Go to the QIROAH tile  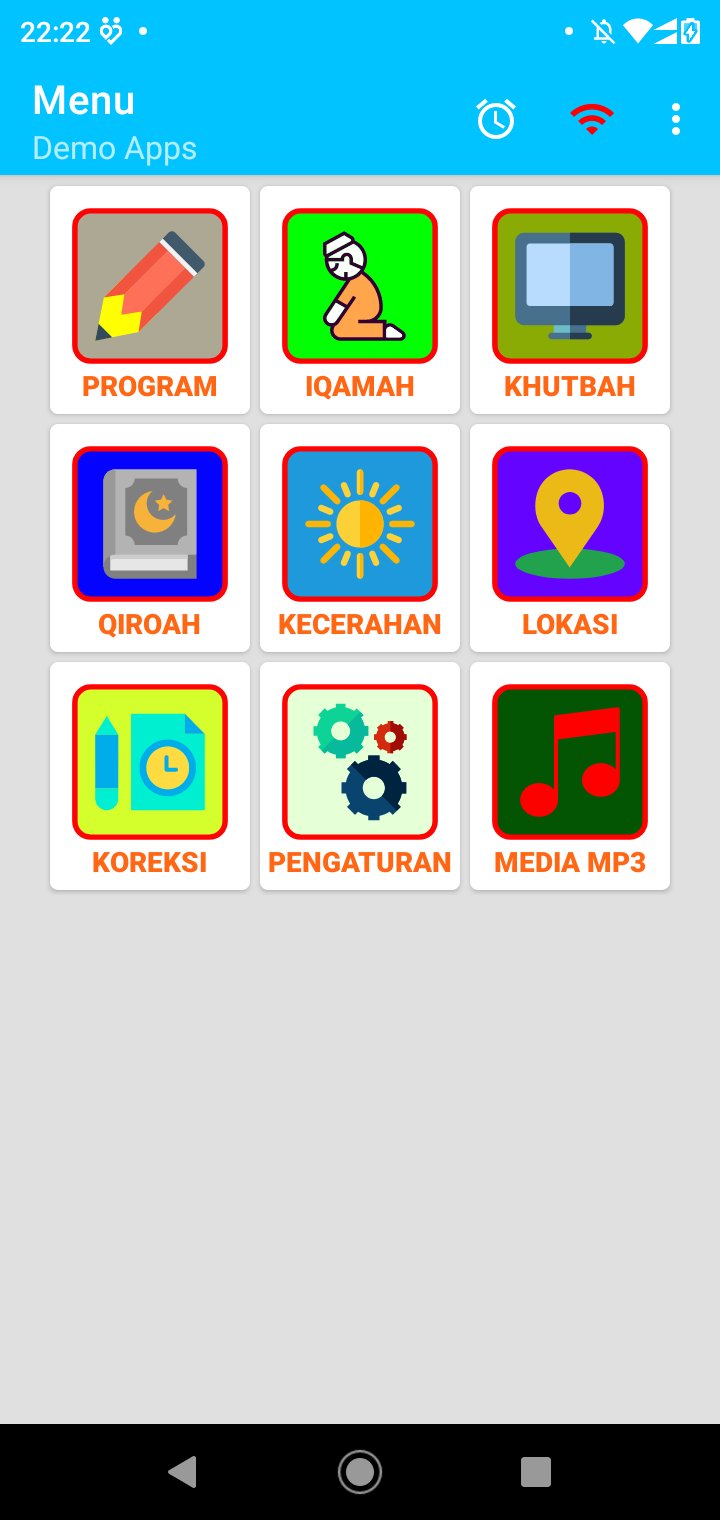[150, 538]
